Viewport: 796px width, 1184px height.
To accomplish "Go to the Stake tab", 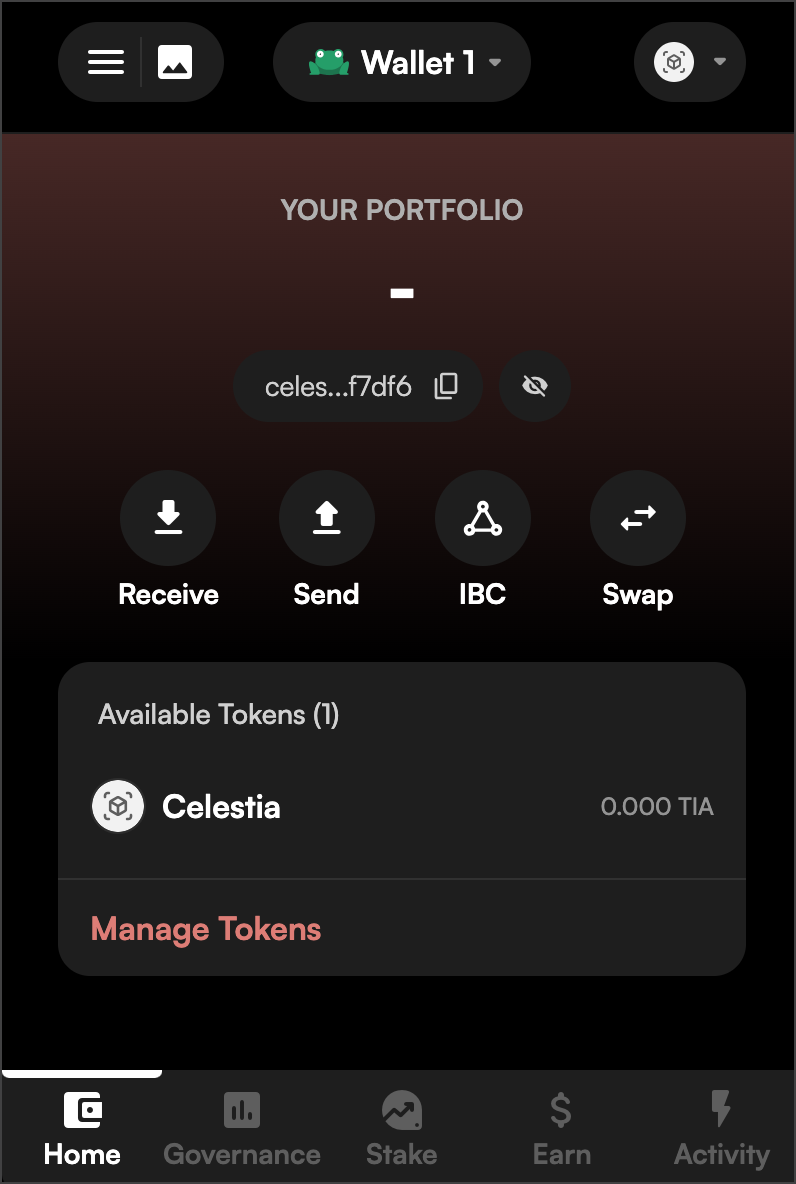I will pyautogui.click(x=402, y=1128).
